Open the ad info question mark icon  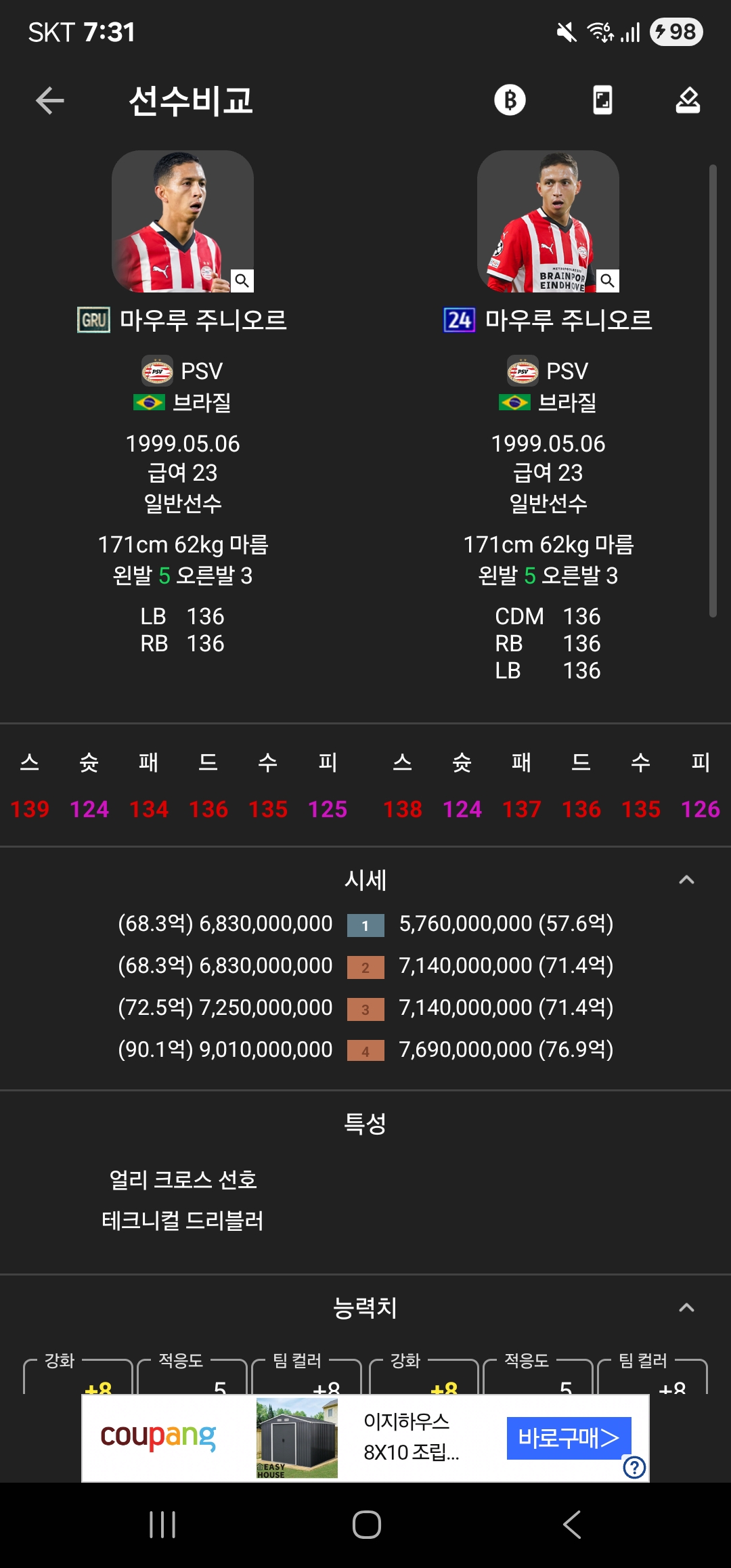[634, 1467]
